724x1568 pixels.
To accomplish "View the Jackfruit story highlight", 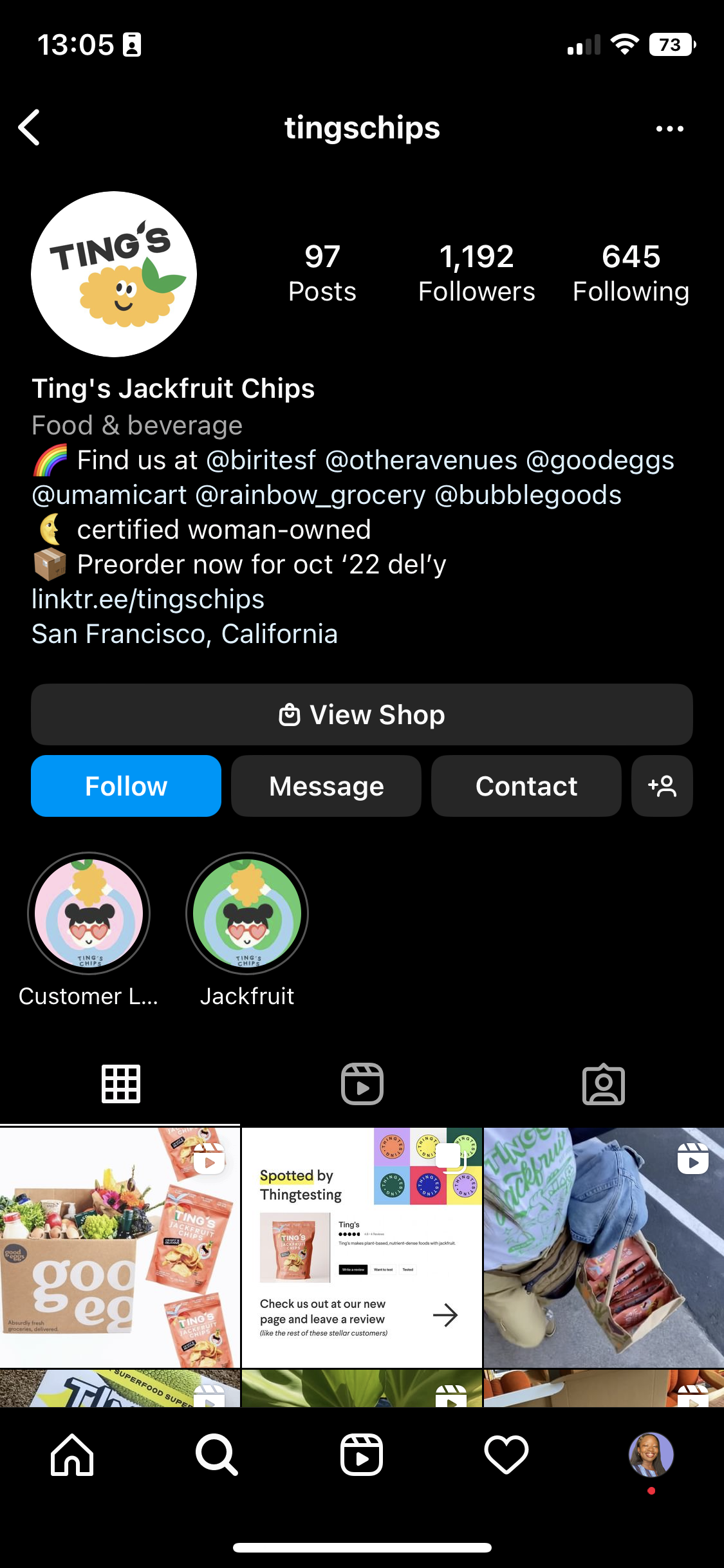I will [247, 913].
